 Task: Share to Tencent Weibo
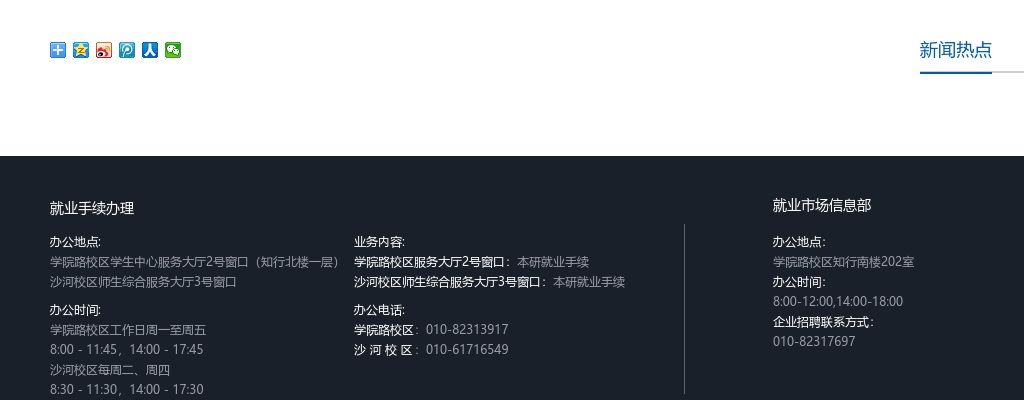pyautogui.click(x=127, y=50)
